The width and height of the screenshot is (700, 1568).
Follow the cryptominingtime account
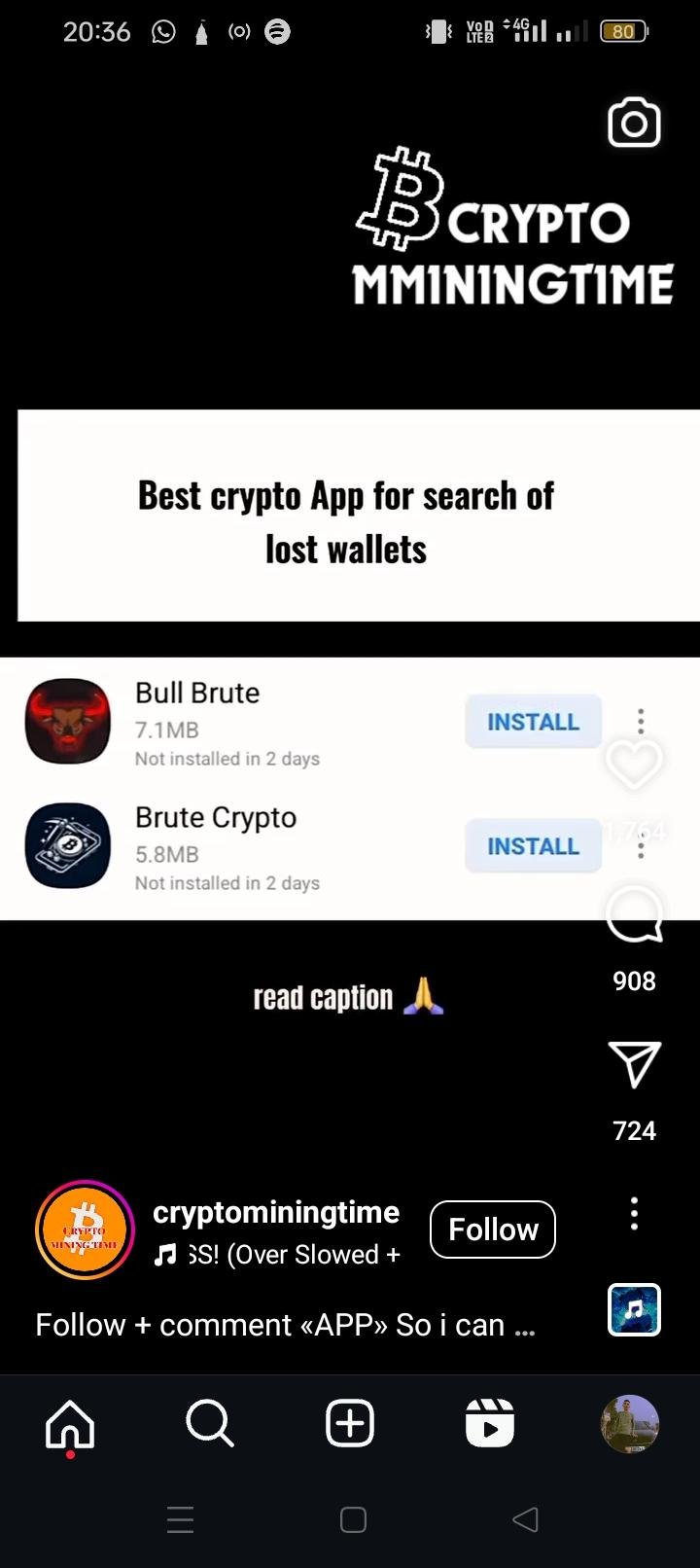pyautogui.click(x=492, y=1229)
